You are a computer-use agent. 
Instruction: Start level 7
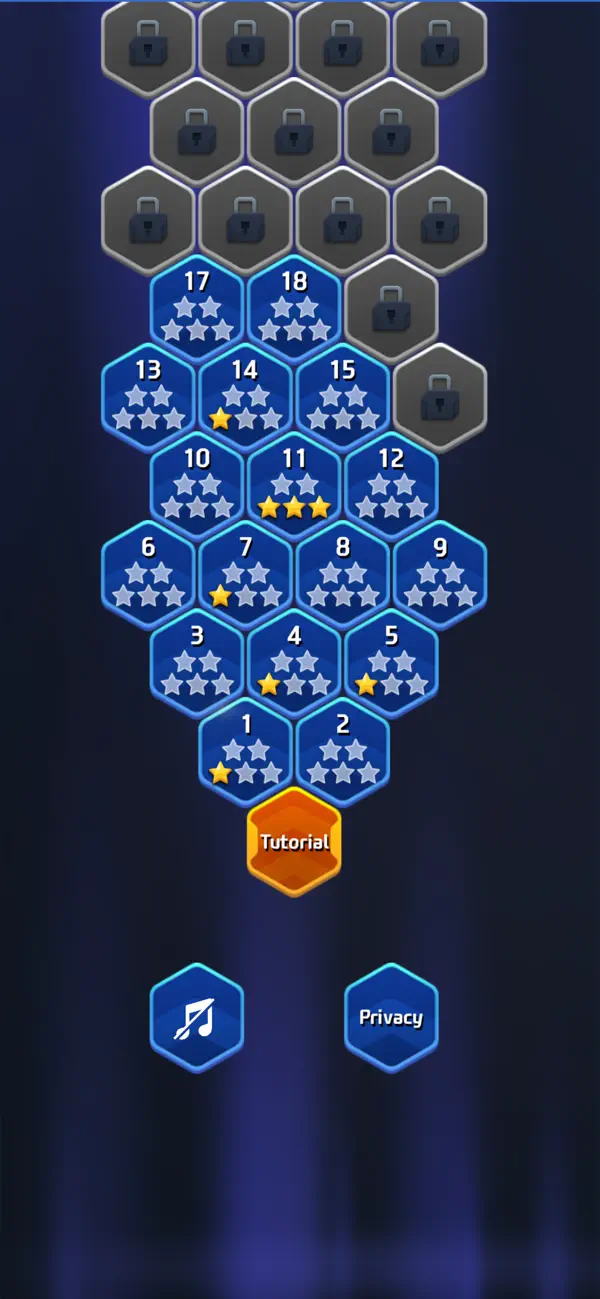coord(246,575)
